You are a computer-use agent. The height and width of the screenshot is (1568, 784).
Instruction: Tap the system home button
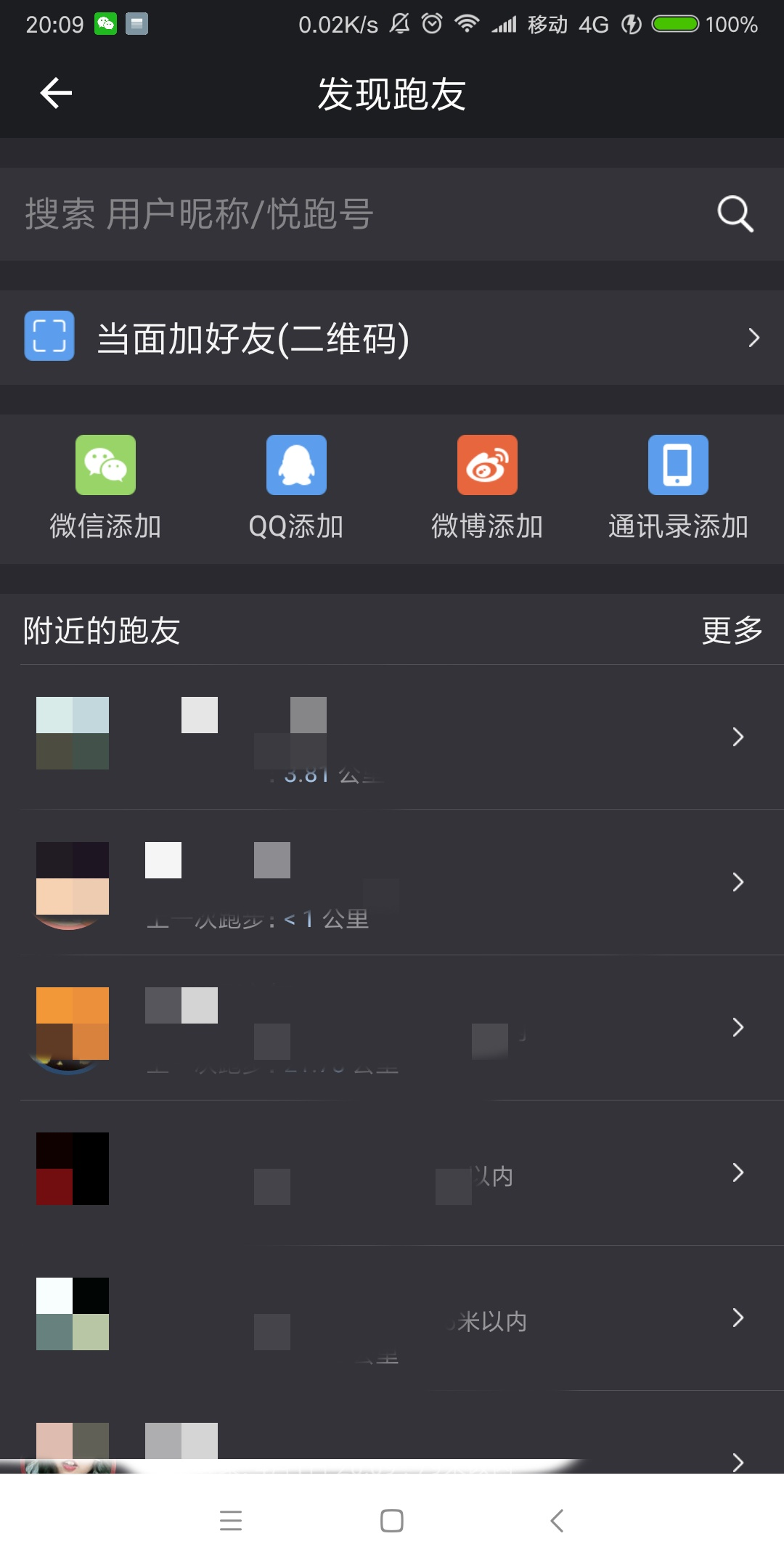(x=392, y=1521)
